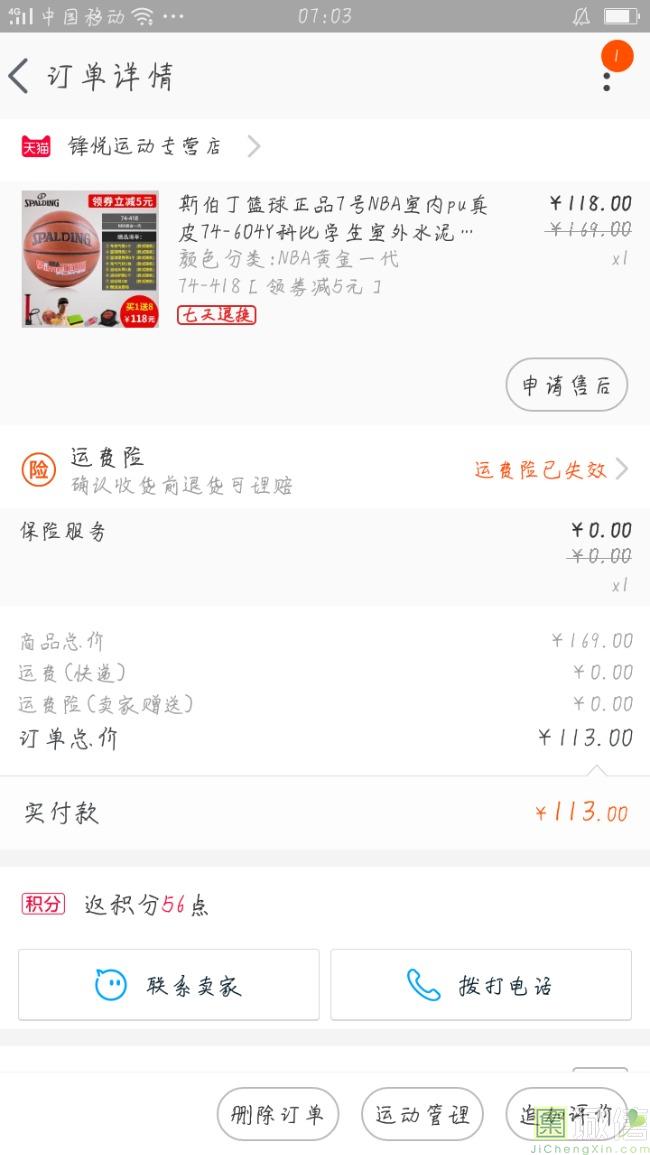Go back from order details
This screenshot has width=650, height=1155.
click(x=20, y=76)
